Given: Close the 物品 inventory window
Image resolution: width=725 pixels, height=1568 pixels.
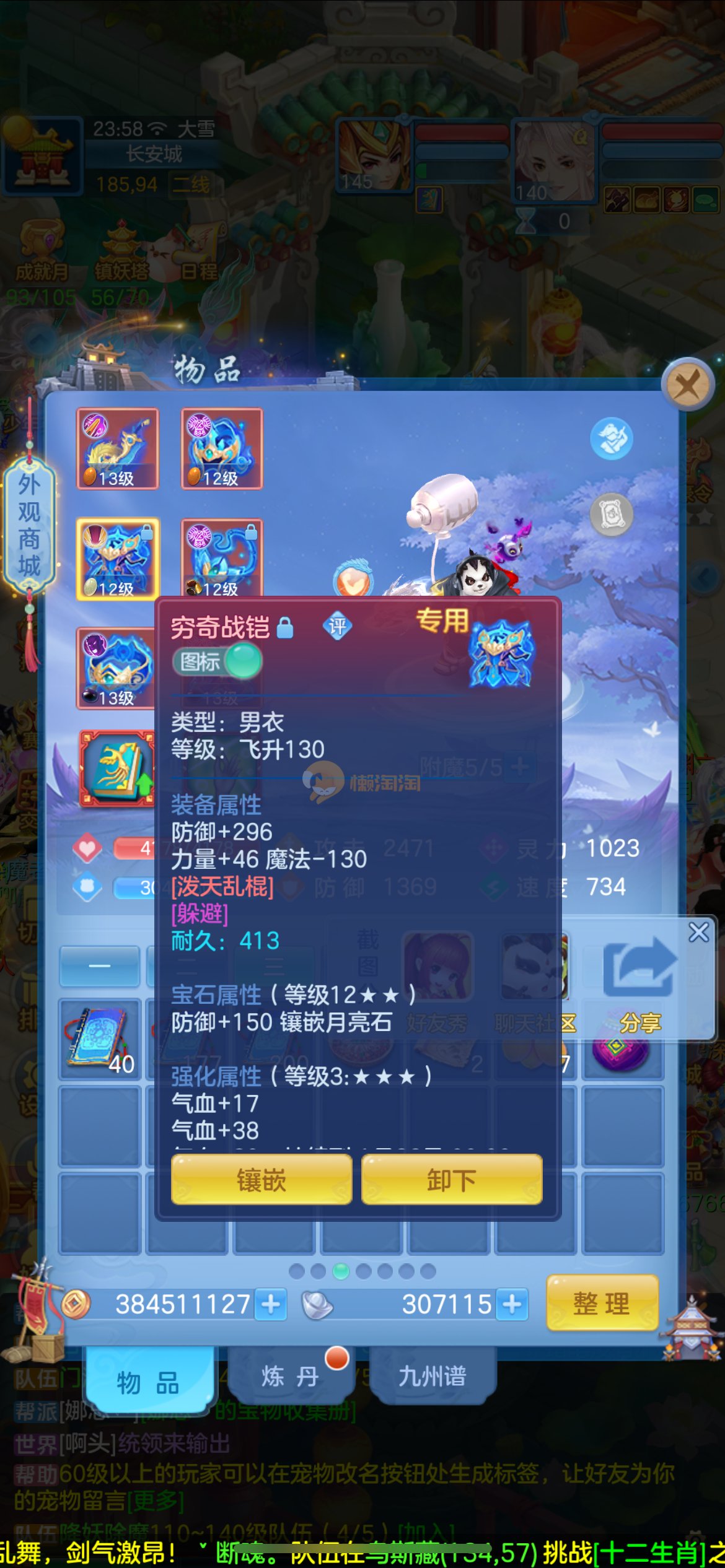Looking at the screenshot, I should pyautogui.click(x=687, y=385).
